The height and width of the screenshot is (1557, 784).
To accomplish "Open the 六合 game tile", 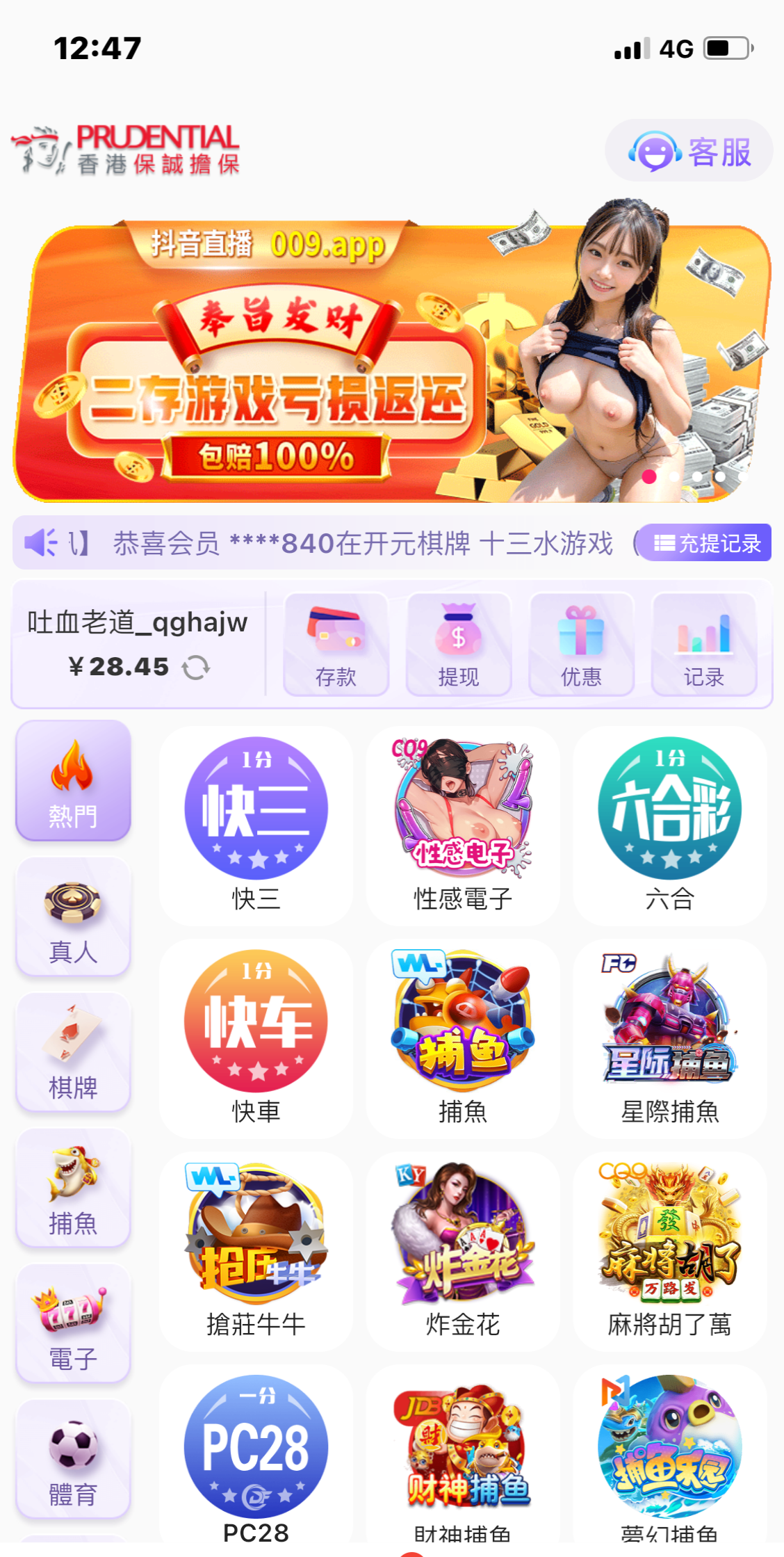I will point(669,825).
